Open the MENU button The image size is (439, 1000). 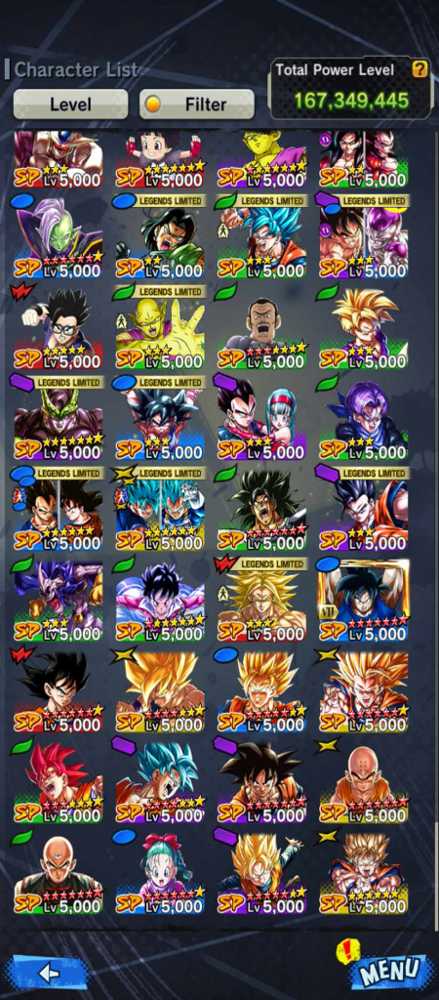click(390, 971)
